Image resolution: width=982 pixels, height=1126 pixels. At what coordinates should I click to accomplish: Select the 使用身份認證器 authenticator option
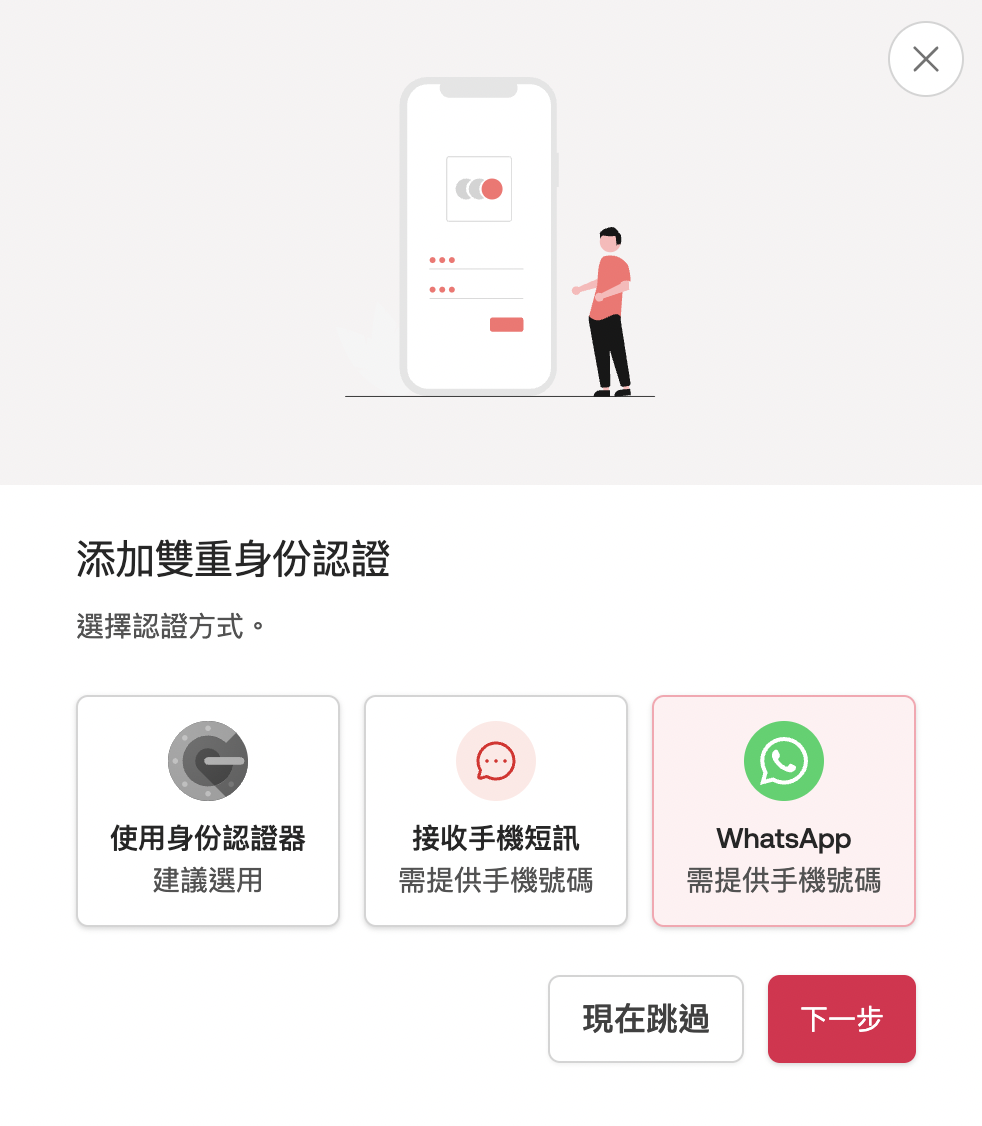point(208,811)
